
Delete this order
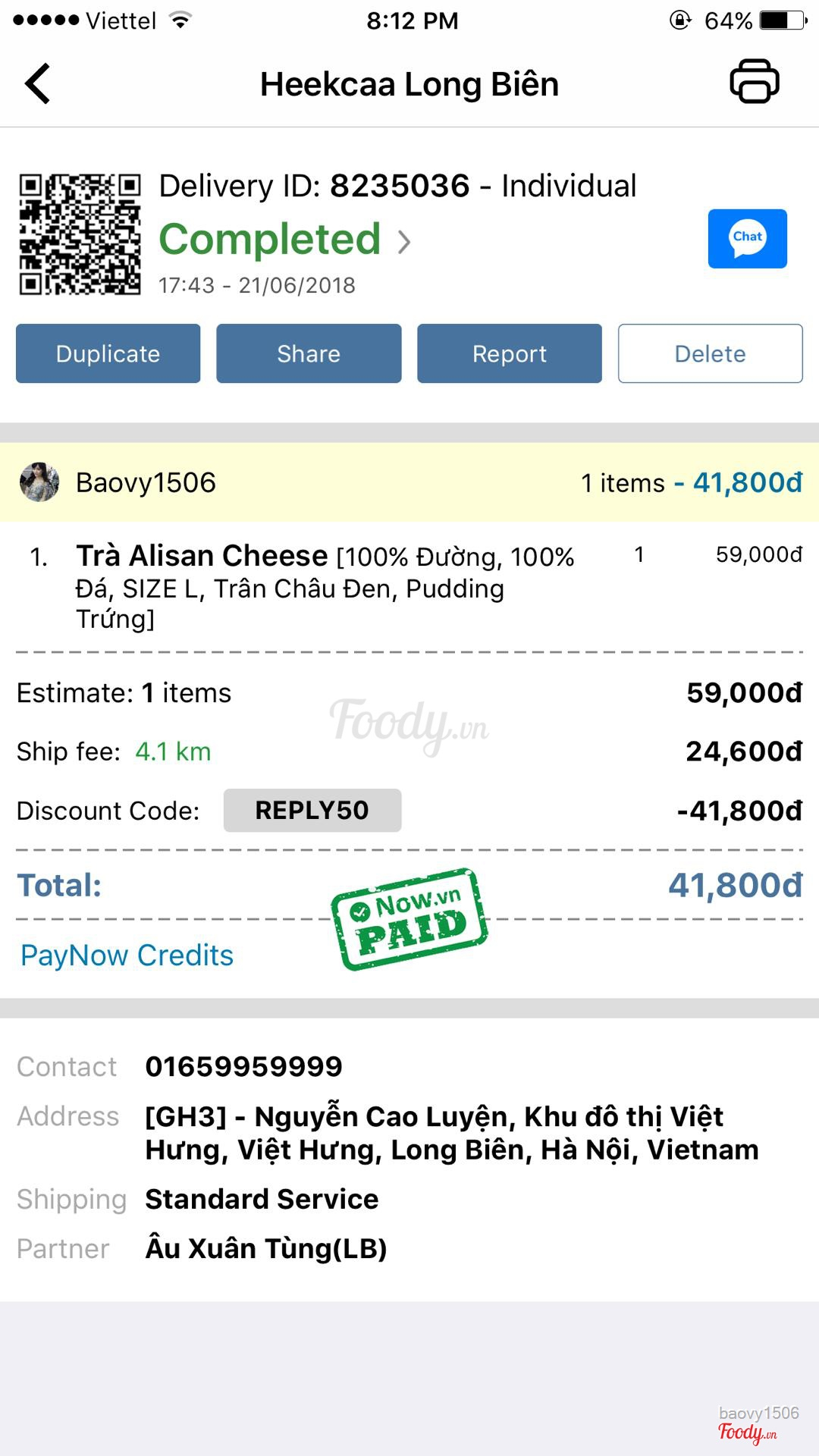pos(710,353)
